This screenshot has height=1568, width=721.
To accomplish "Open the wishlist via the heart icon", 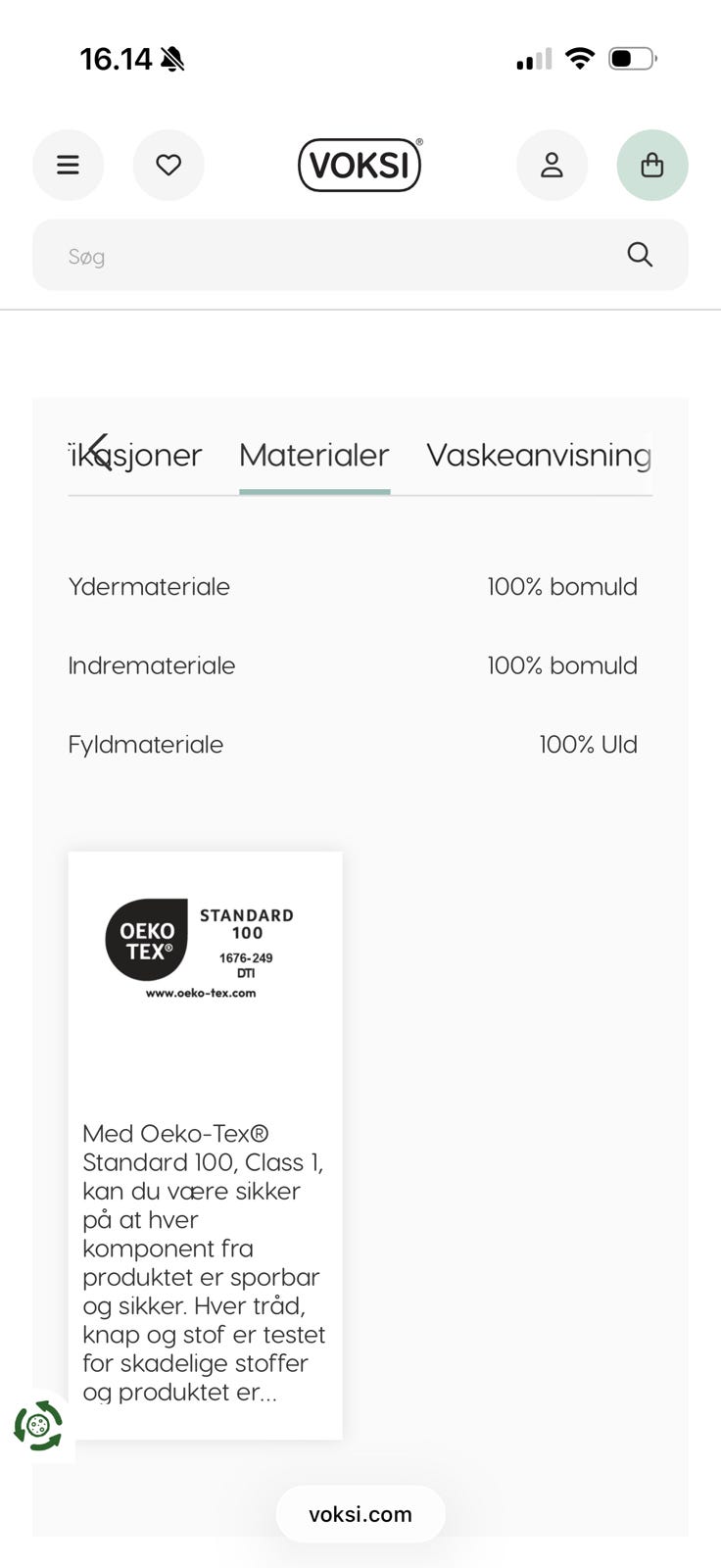I will (x=168, y=165).
